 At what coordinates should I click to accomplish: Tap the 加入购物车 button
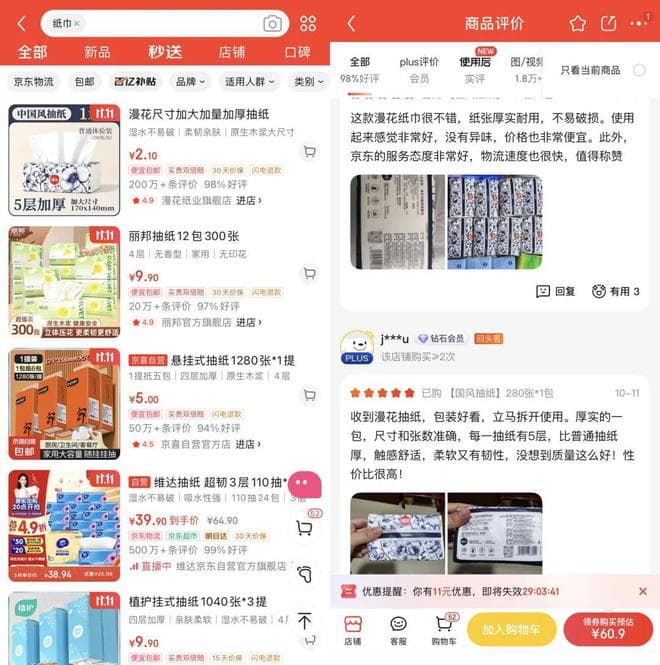coord(512,630)
